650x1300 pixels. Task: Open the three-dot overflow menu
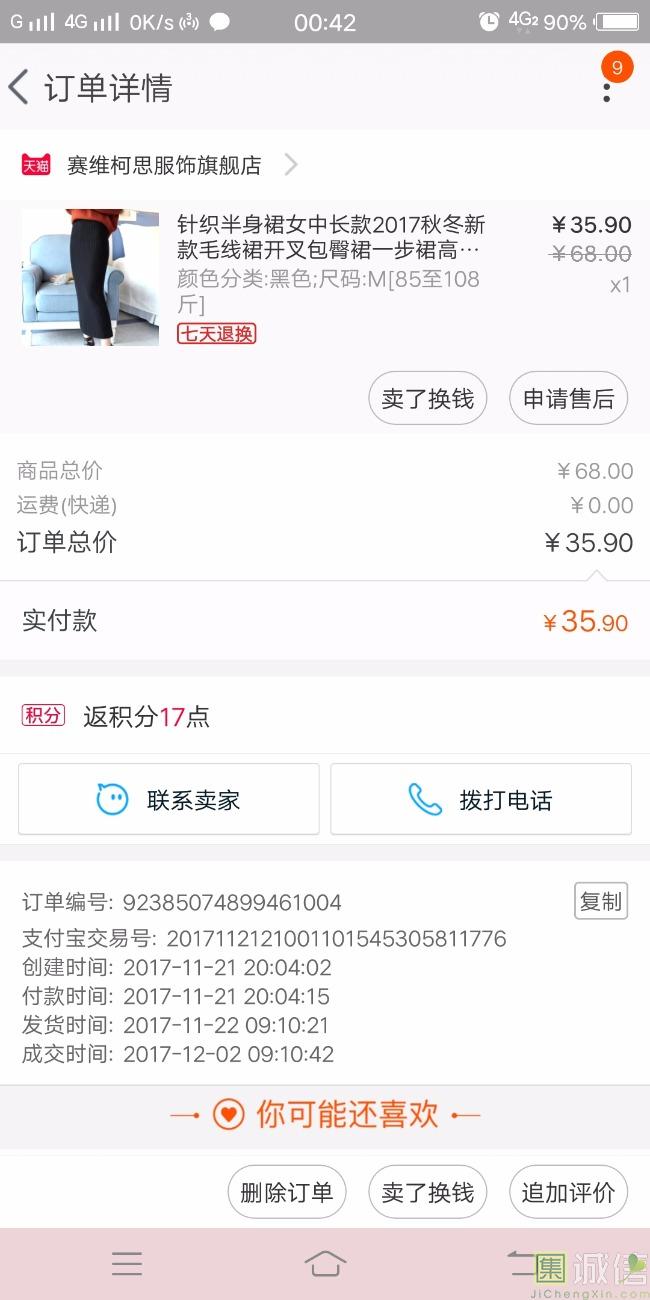click(606, 88)
